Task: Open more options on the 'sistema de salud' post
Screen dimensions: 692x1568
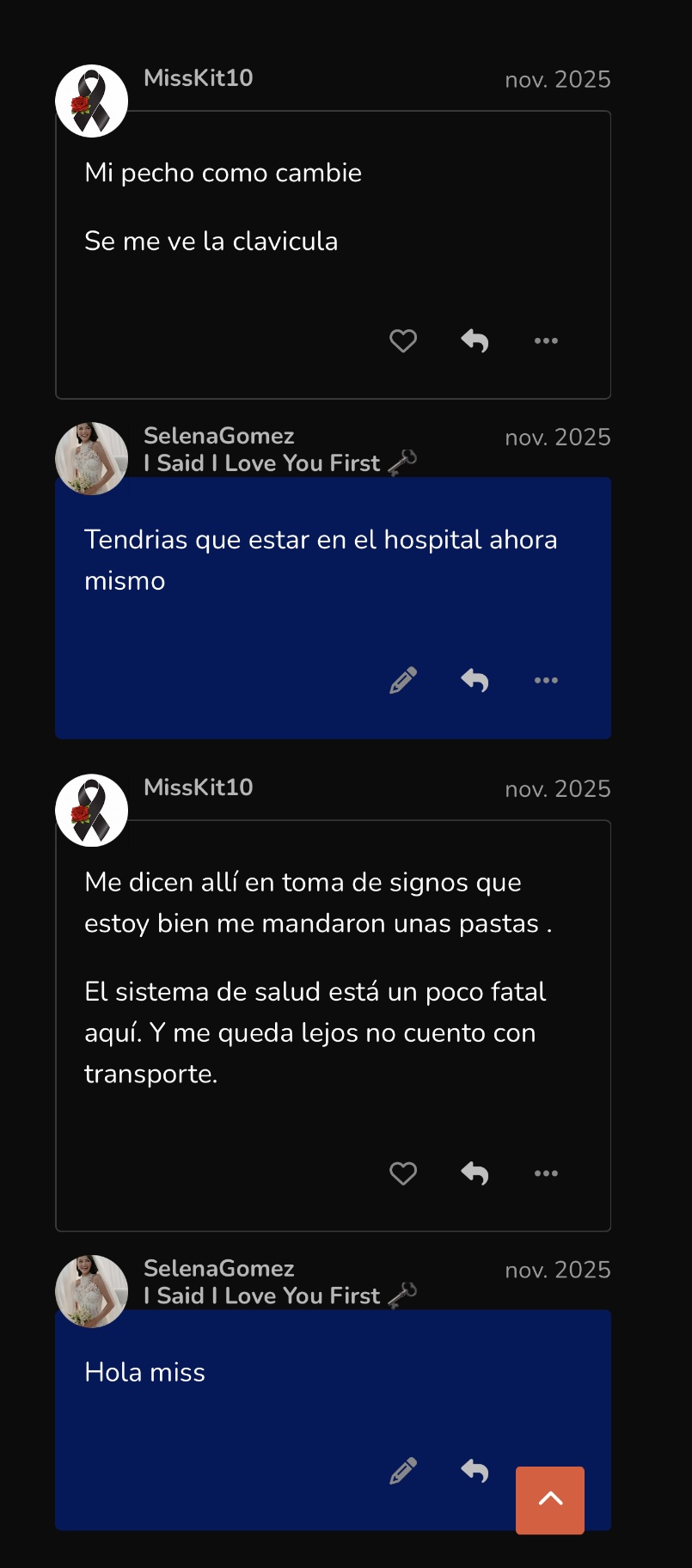Action: click(546, 1173)
